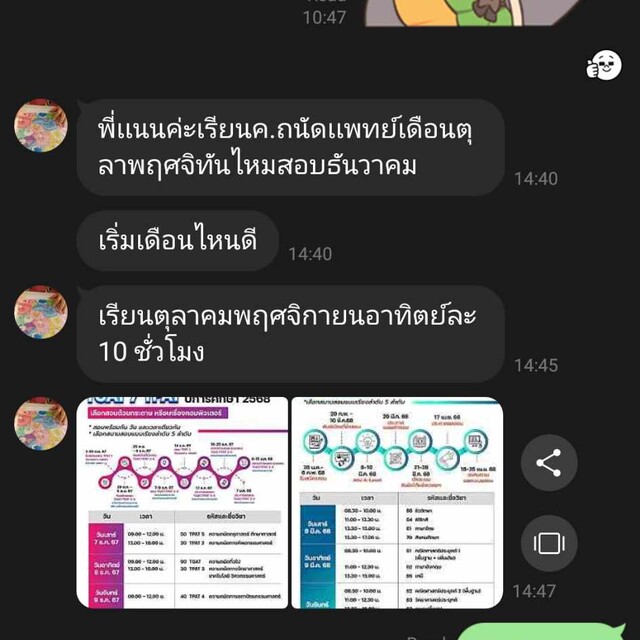Open sender's profile avatar beside first message
Image resolution: width=640 pixels, height=640 pixels.
[41, 126]
